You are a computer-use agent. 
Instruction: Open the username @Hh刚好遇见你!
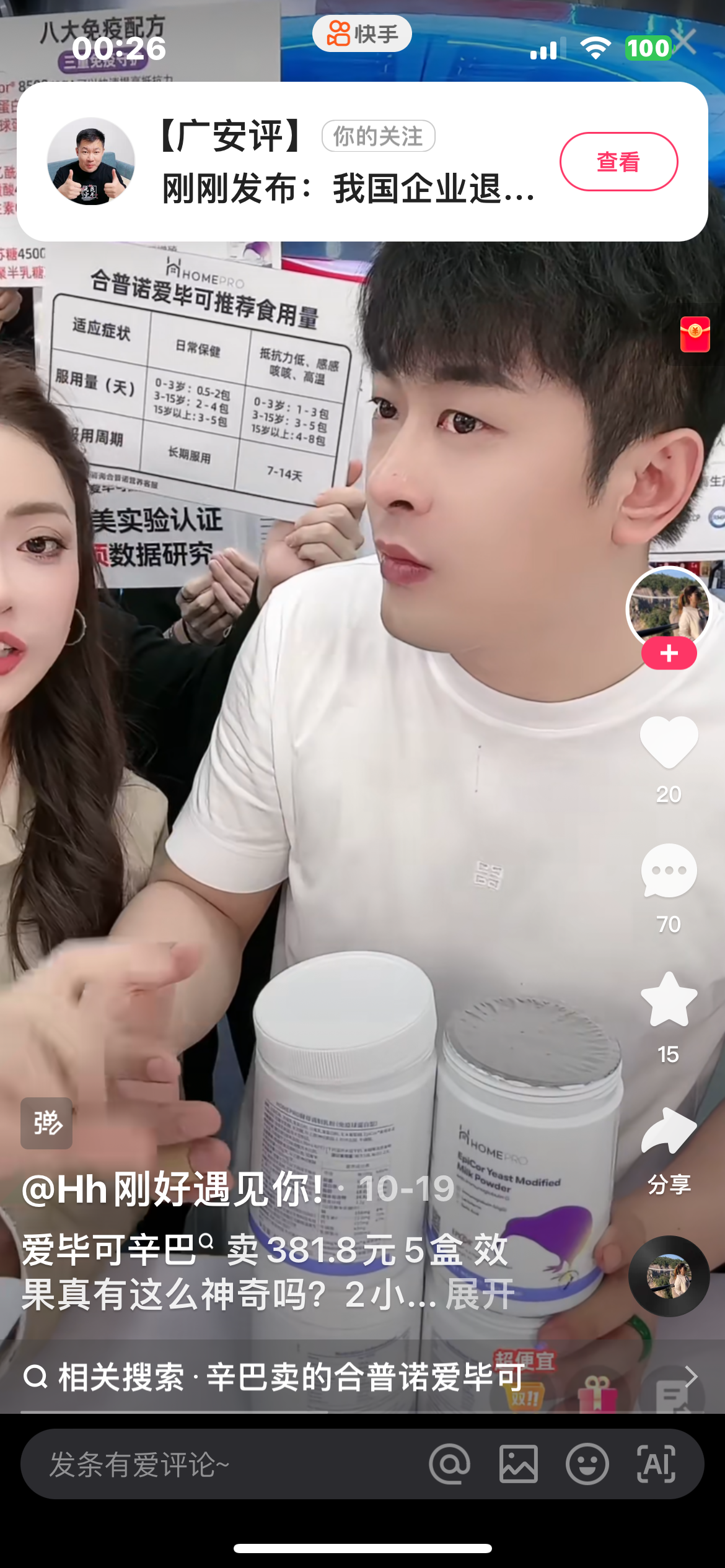coord(174,1189)
